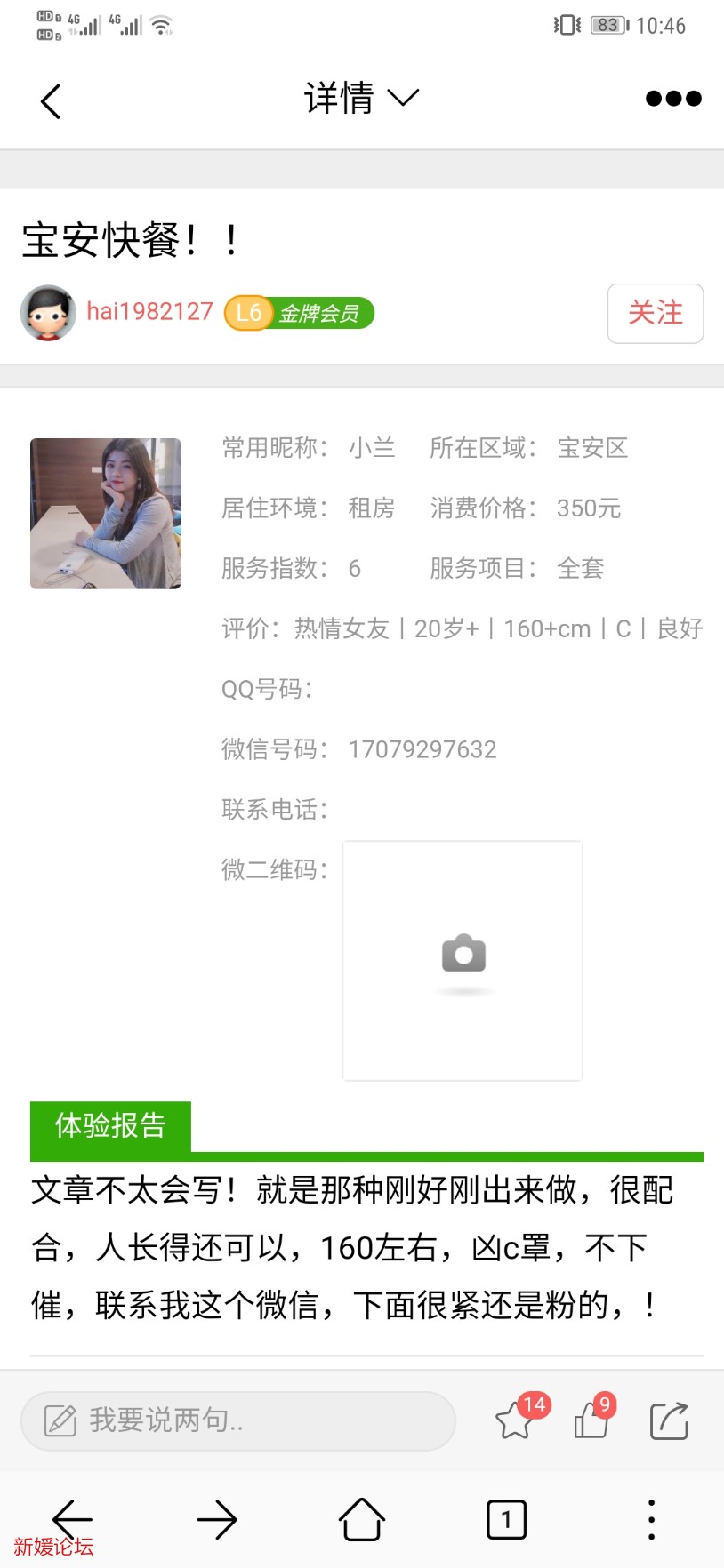Return home with the home icon
This screenshot has height=1568, width=724.
(362, 1519)
